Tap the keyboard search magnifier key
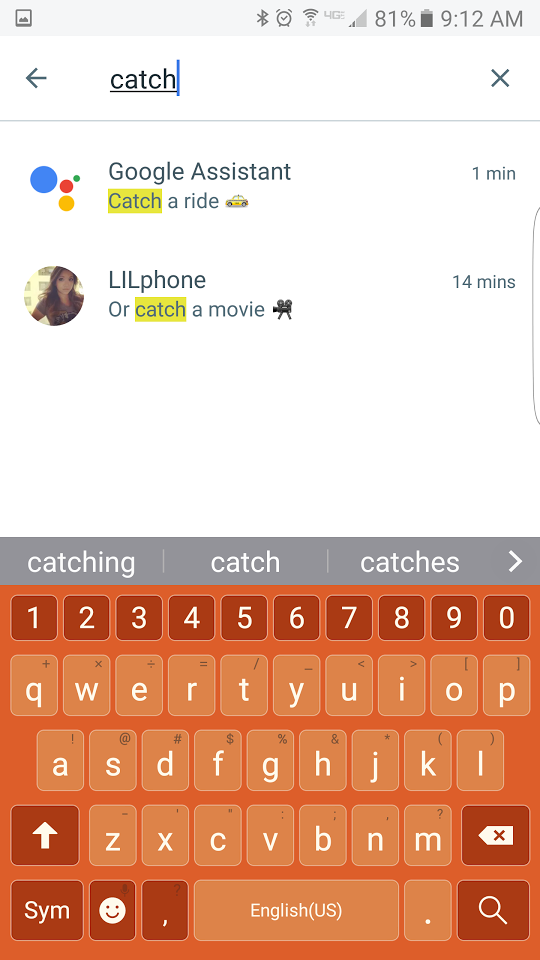The width and height of the screenshot is (540, 960). click(493, 910)
